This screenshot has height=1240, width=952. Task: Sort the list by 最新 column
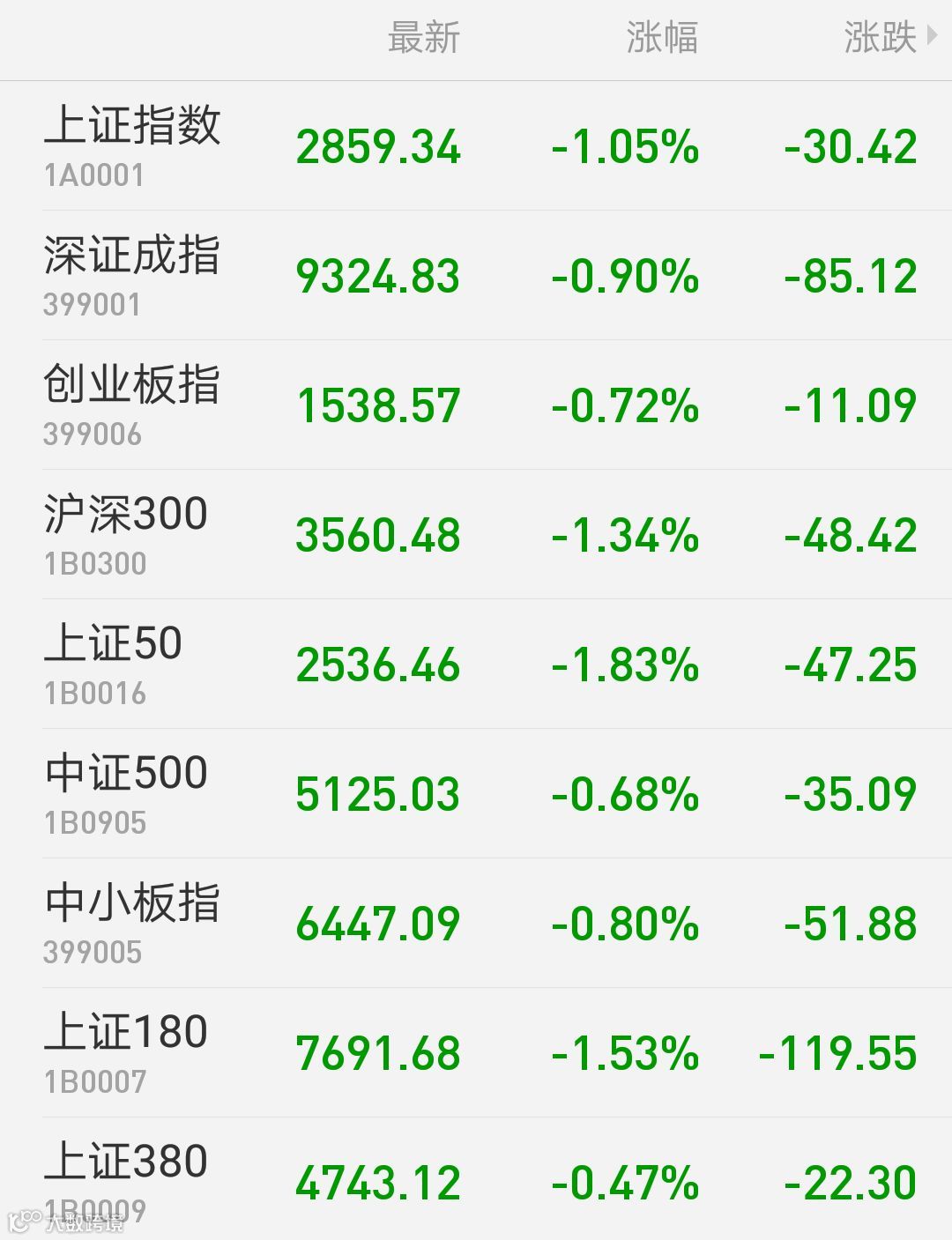pos(424,39)
